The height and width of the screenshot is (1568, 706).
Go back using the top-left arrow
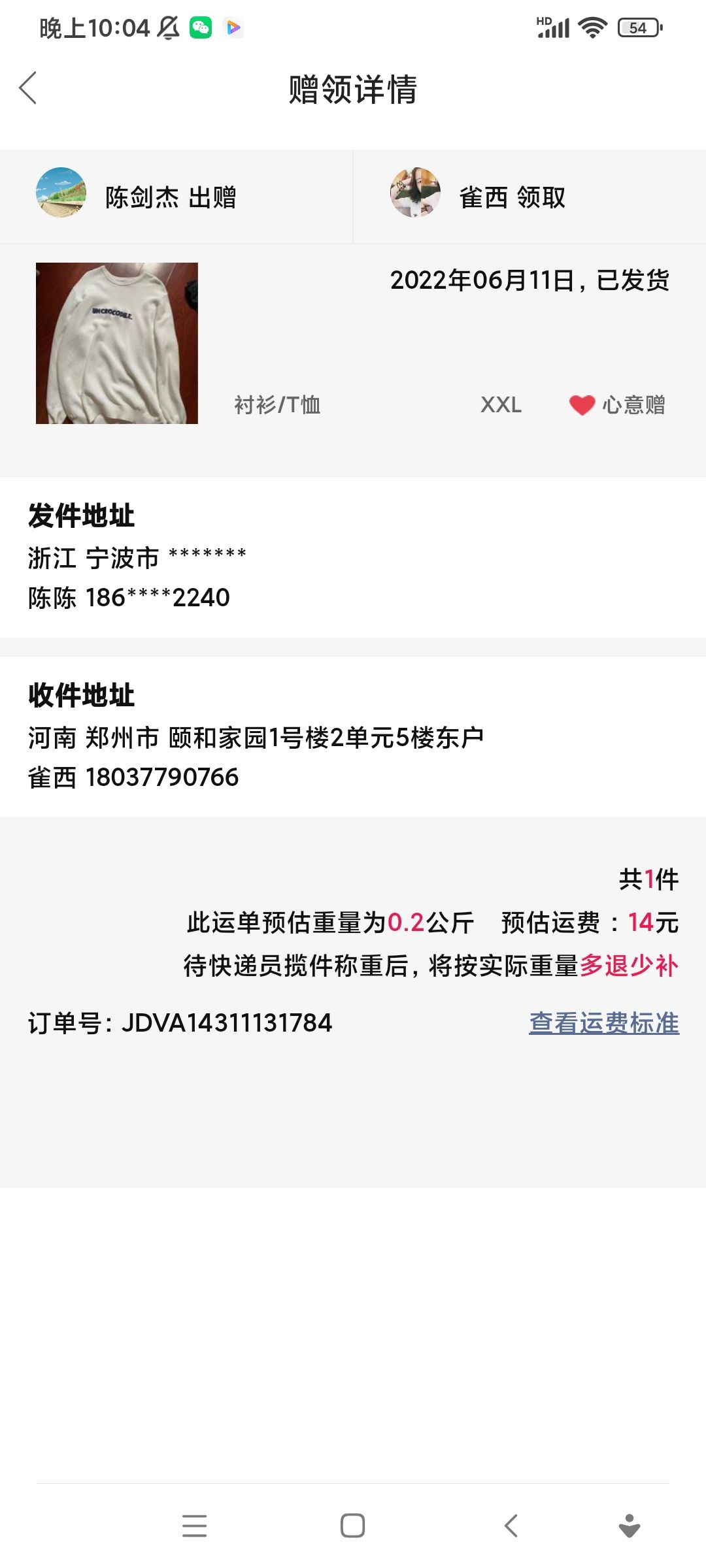tap(27, 88)
